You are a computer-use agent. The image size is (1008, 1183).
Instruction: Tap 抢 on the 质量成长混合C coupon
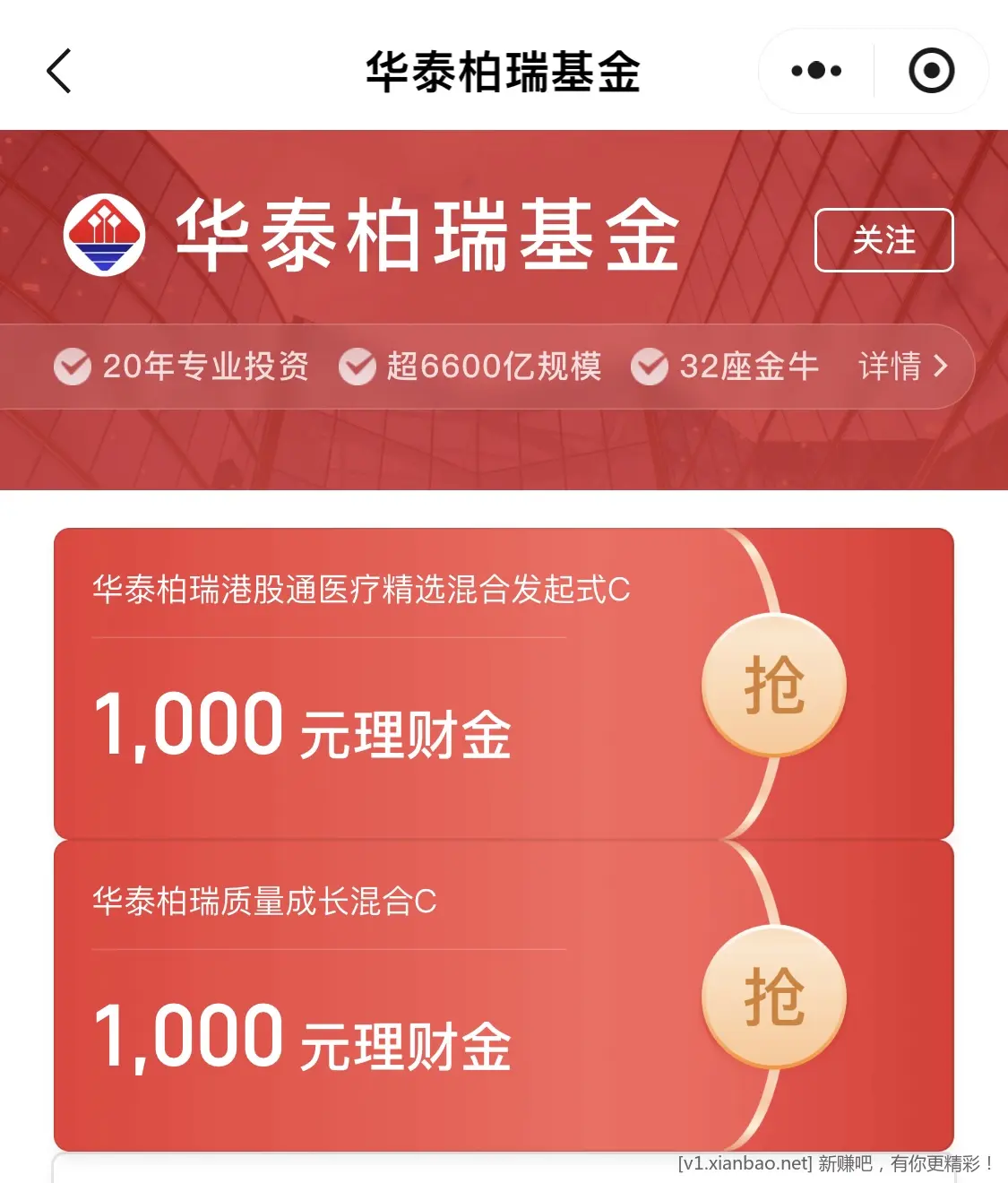coord(774,997)
